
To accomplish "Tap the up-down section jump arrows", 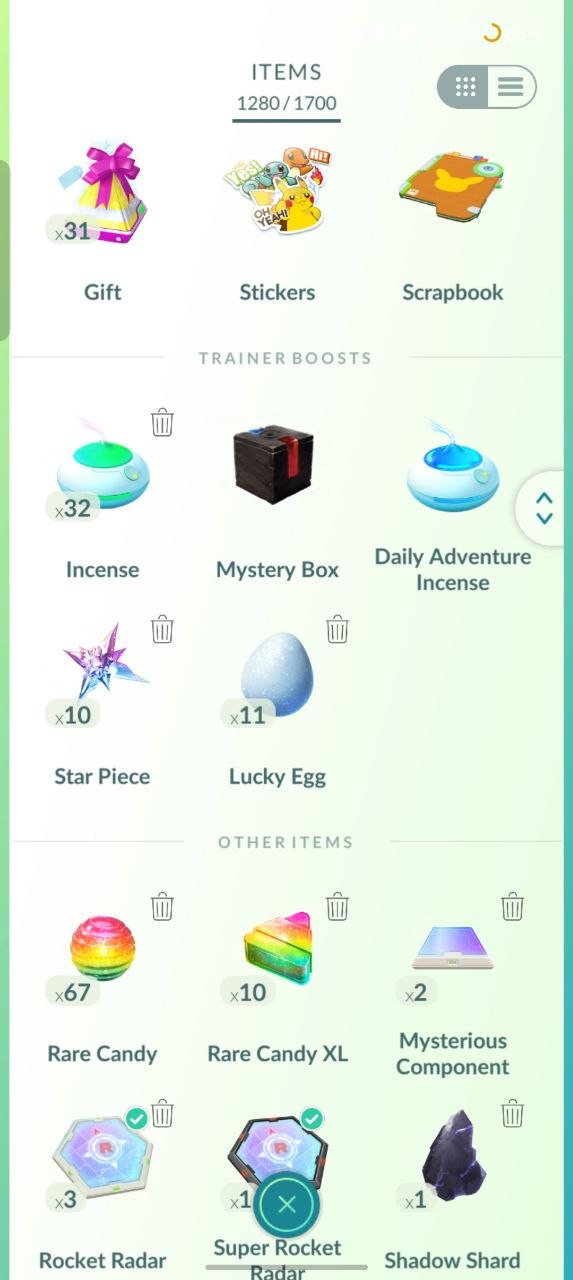I will point(544,508).
